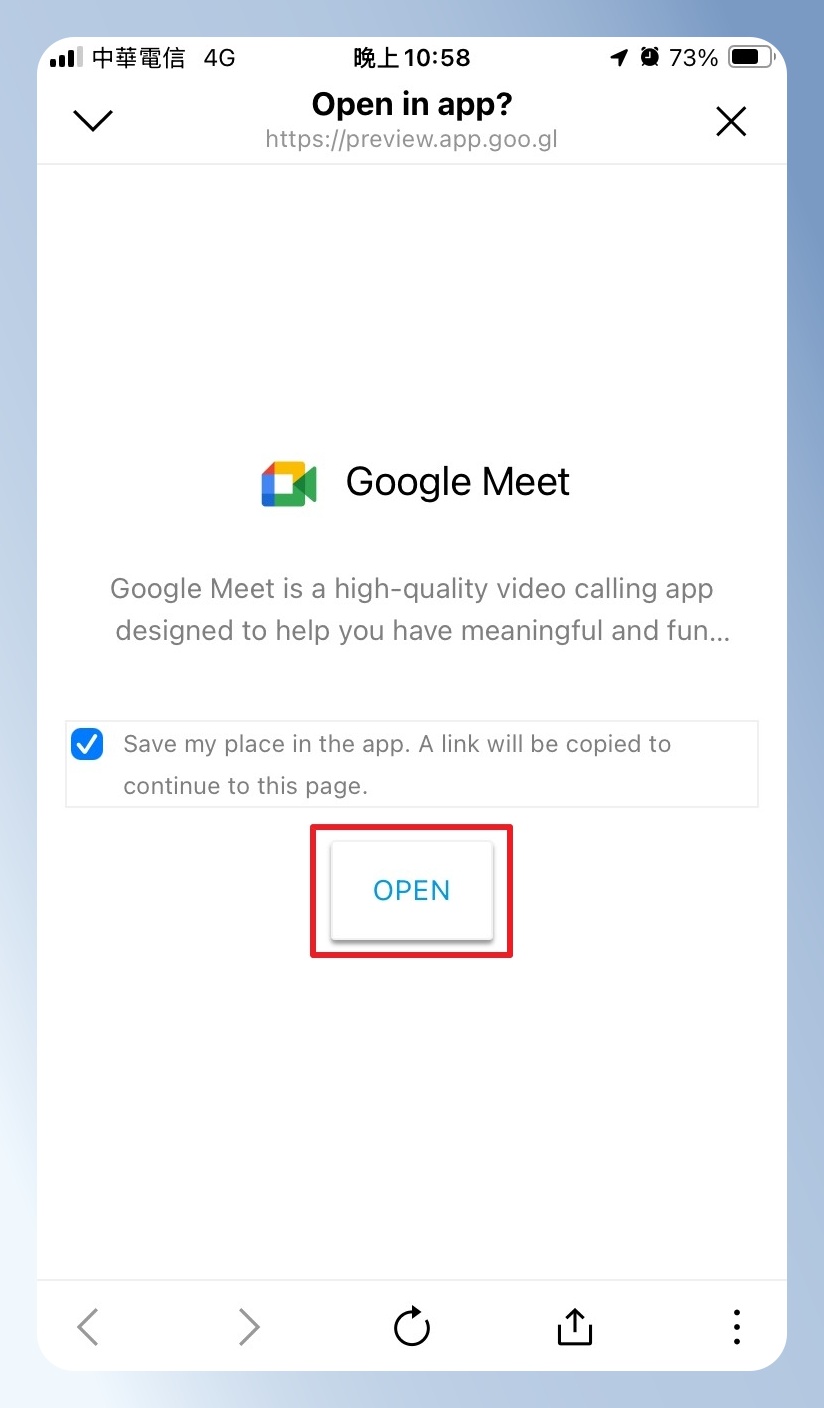Collapse the browser with the down chevron
This screenshot has width=824, height=1408.
click(x=93, y=121)
